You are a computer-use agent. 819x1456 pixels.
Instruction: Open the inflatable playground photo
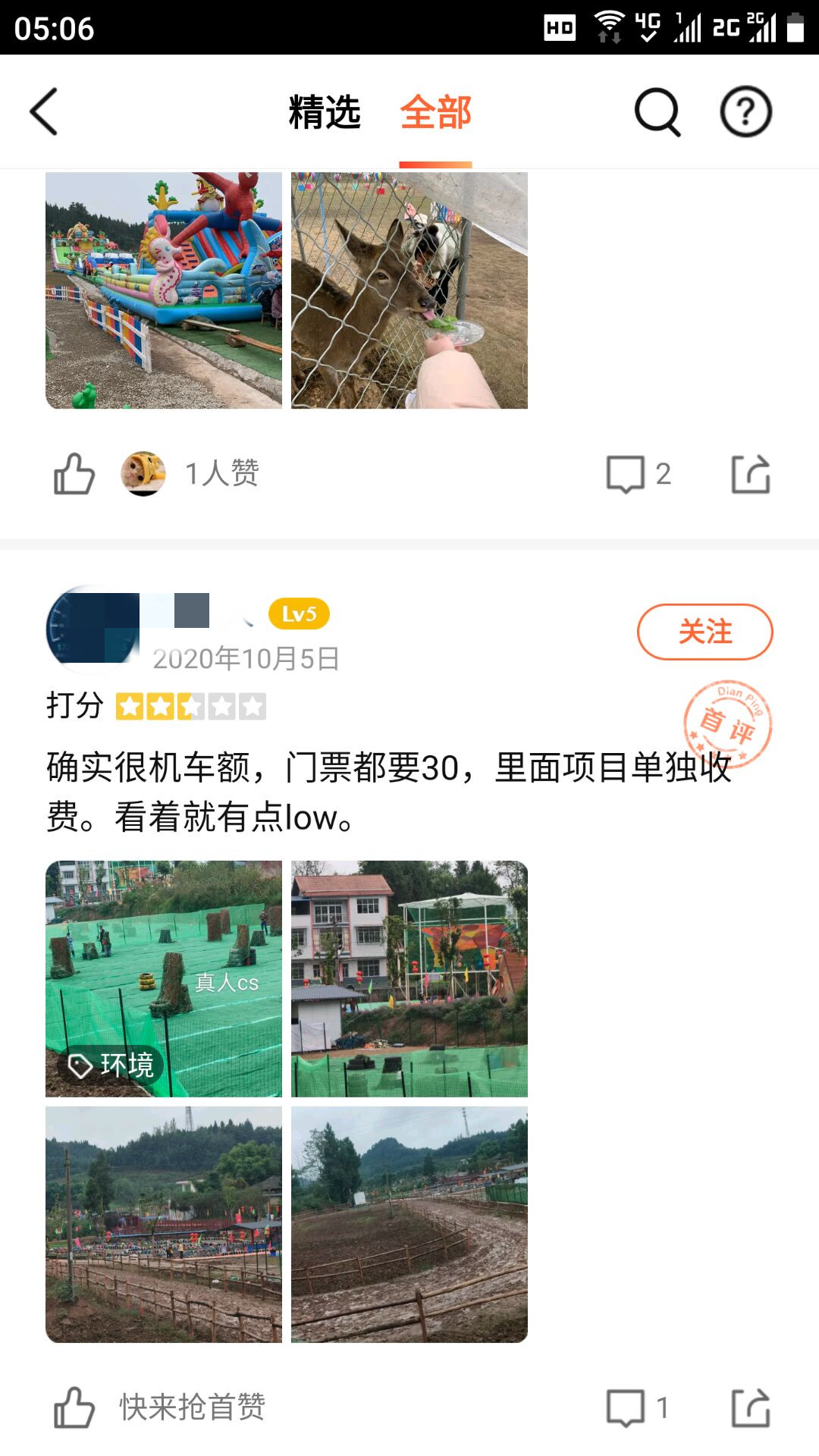point(164,290)
